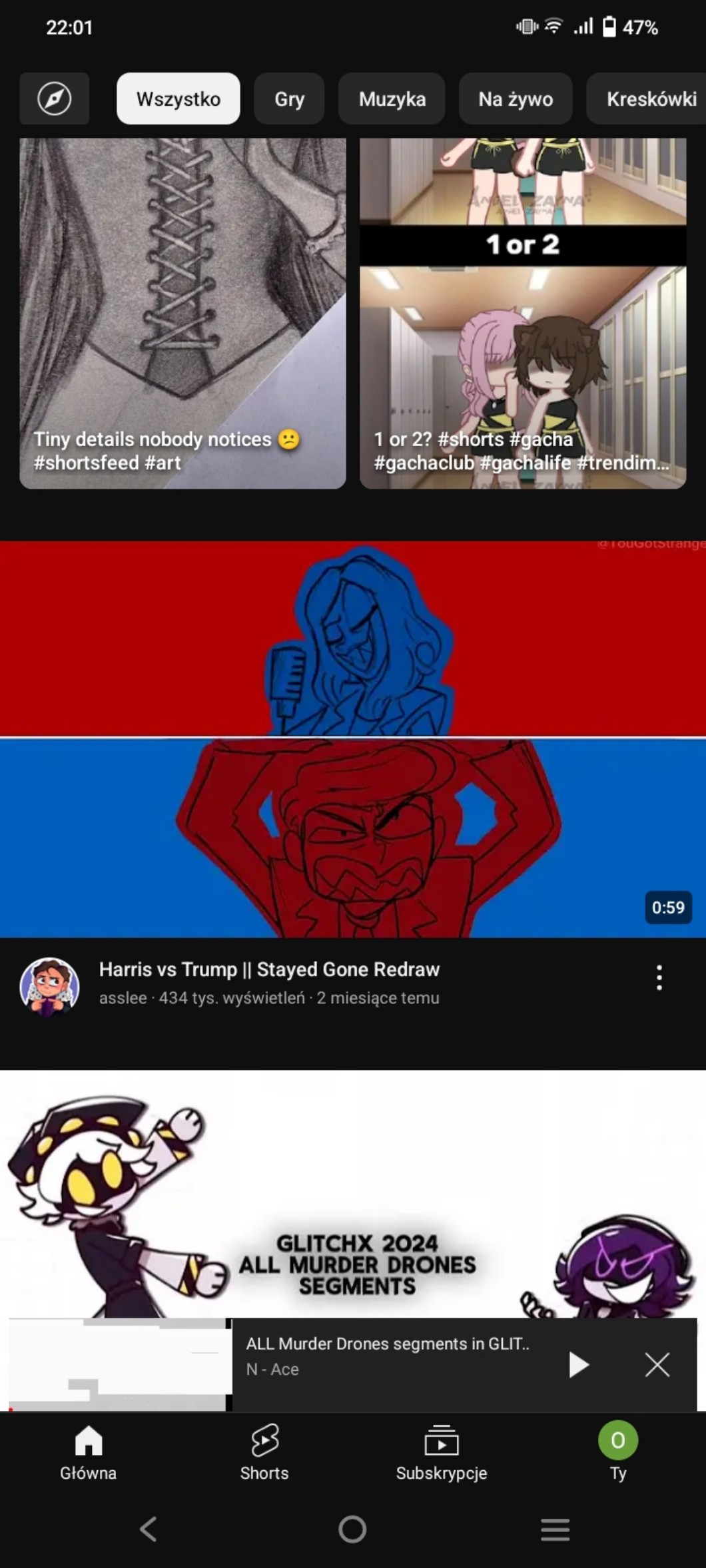Resume playback in the miniplayer
The height and width of the screenshot is (1568, 706).
[x=578, y=1364]
